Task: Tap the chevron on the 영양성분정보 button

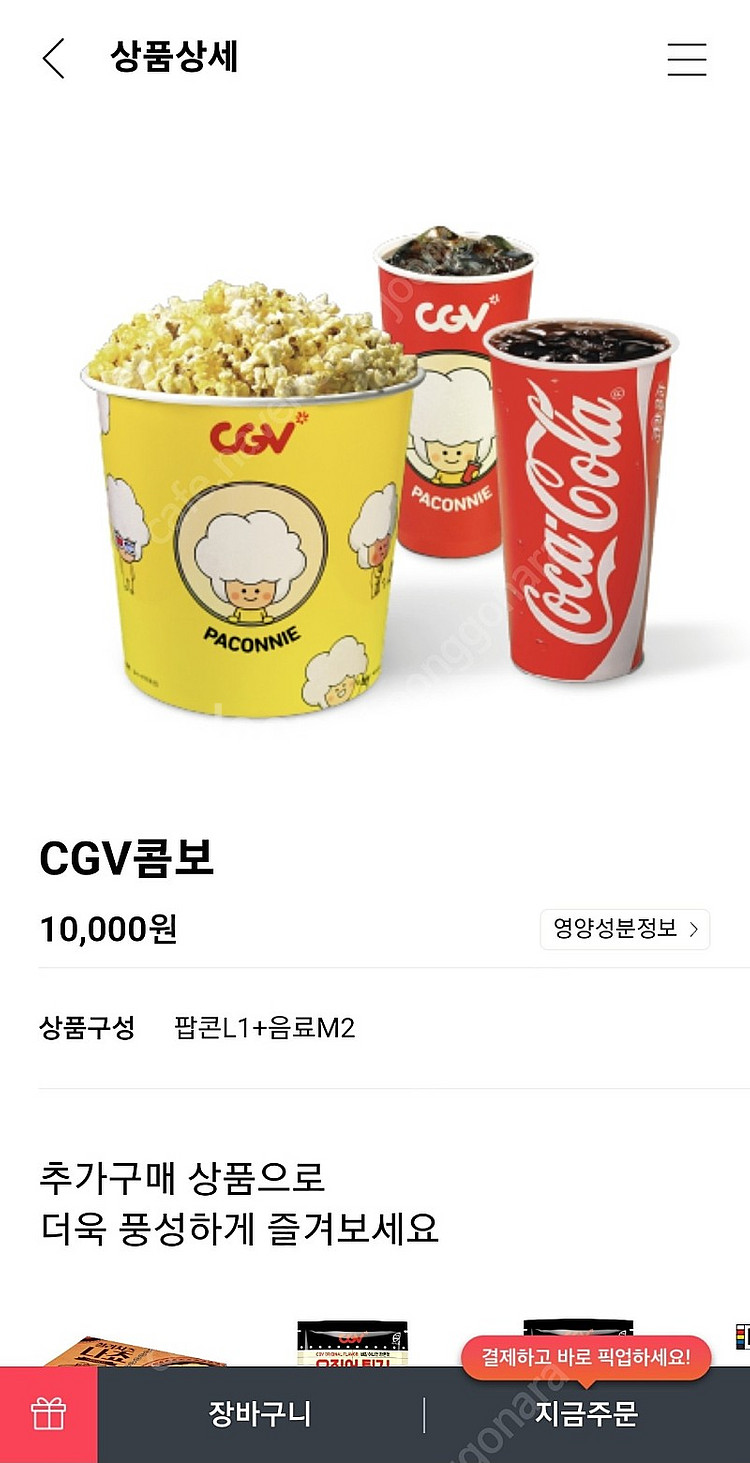Action: [696, 928]
